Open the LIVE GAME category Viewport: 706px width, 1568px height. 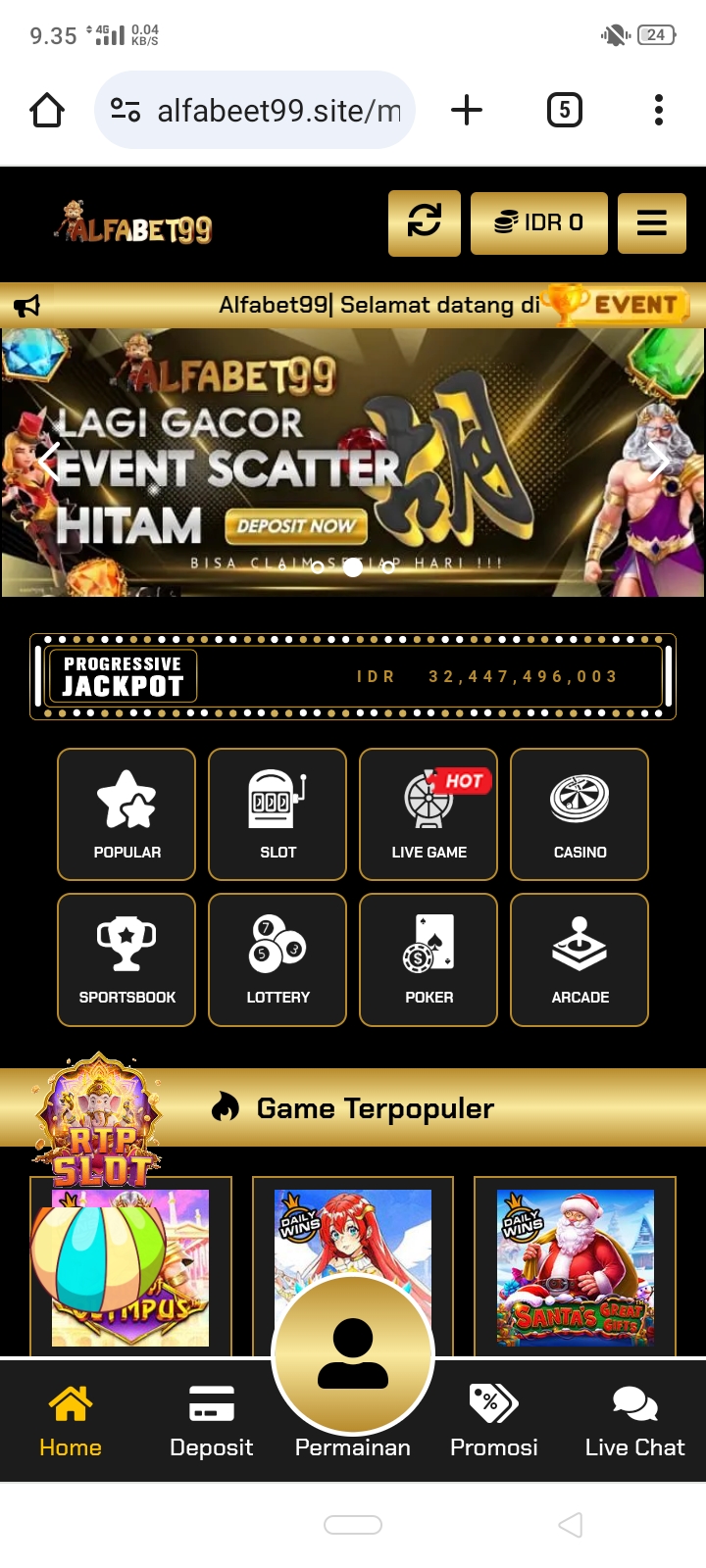429,814
